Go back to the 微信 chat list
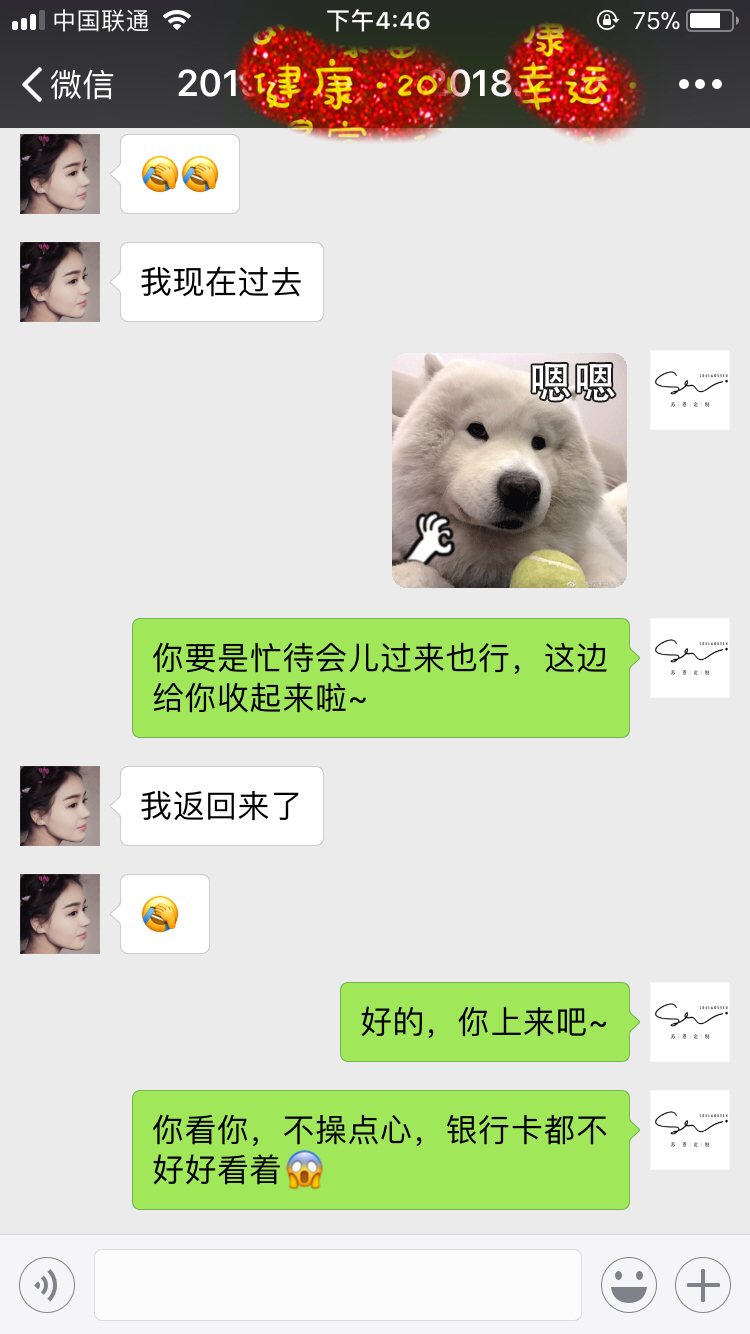 point(66,84)
